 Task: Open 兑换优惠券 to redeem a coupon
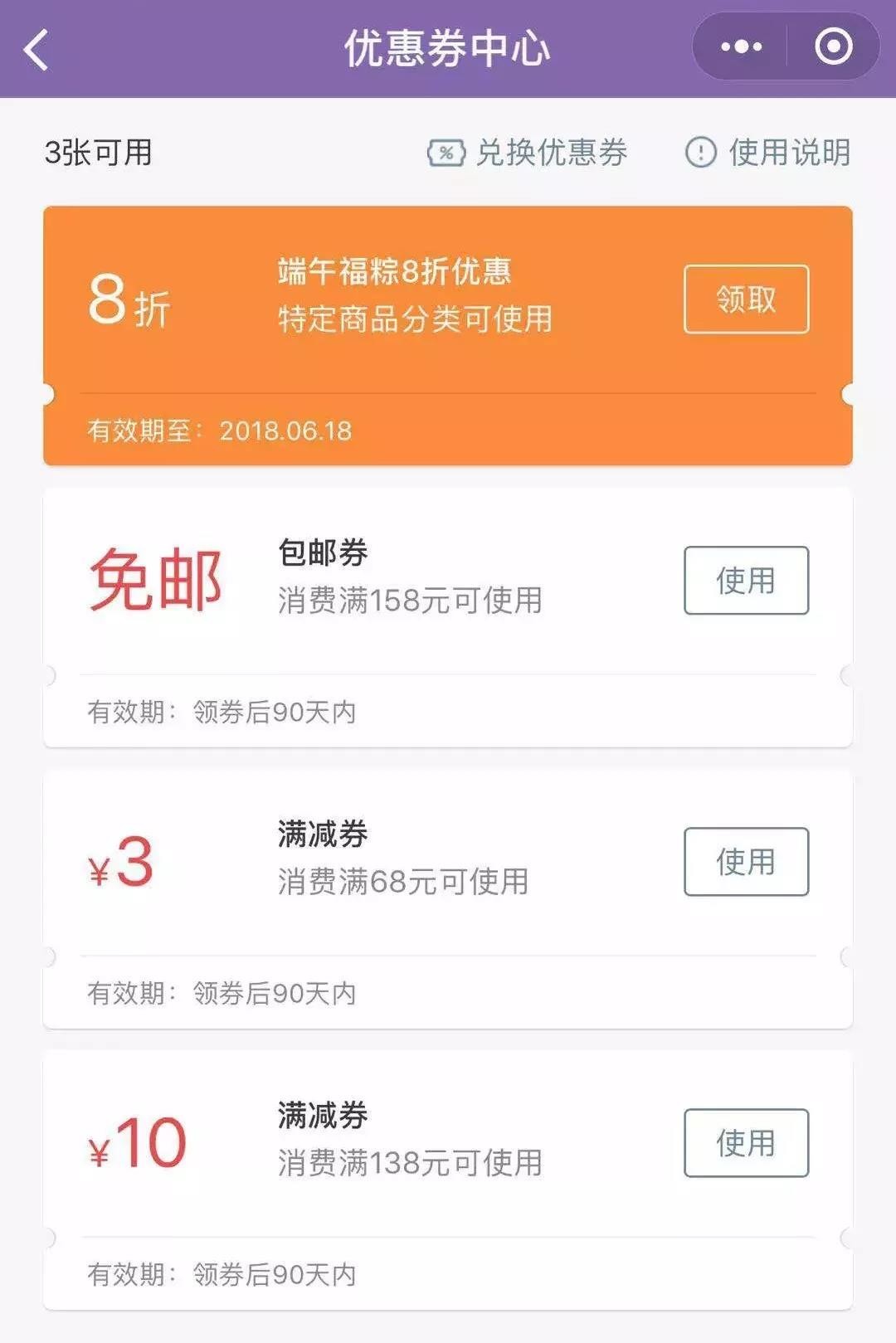[x=528, y=153]
